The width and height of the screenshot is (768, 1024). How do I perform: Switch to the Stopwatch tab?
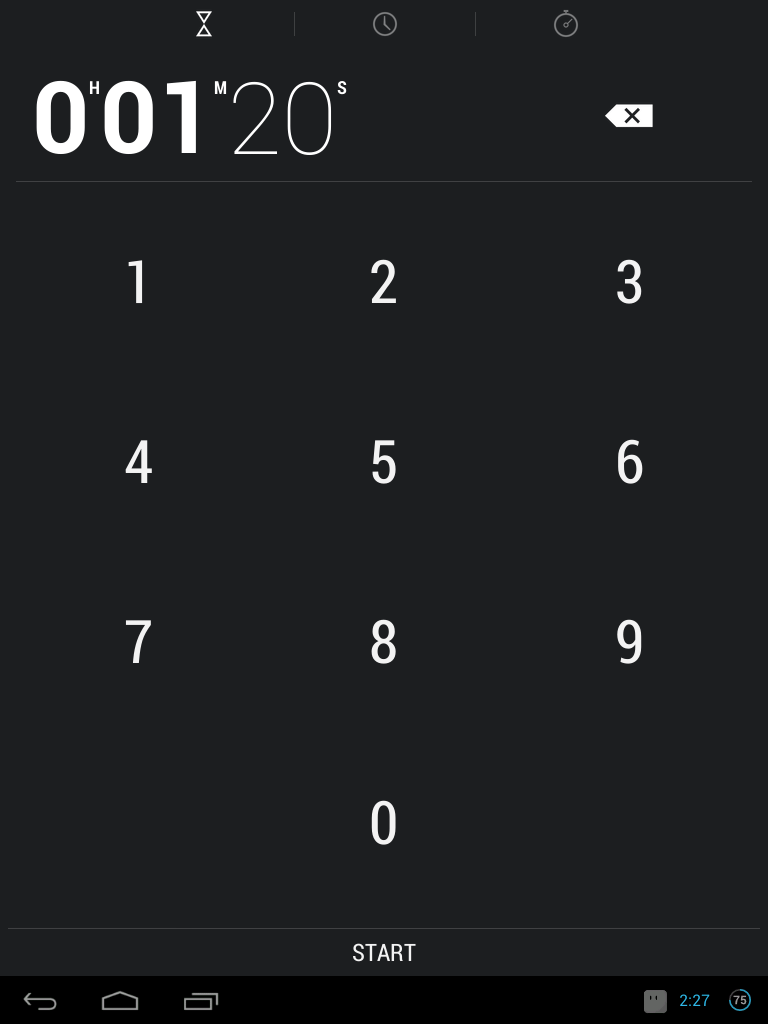565,23
